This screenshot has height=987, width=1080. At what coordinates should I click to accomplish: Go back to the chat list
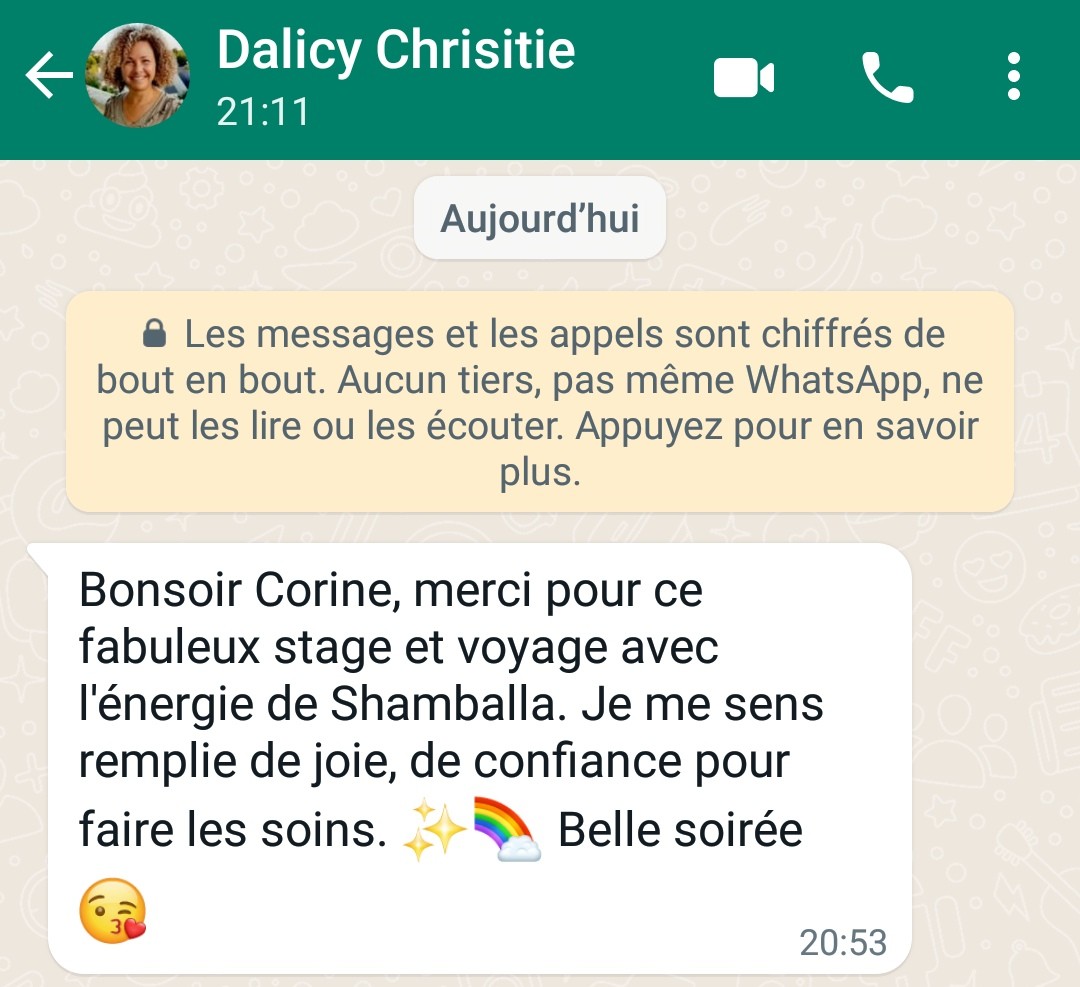pos(48,77)
